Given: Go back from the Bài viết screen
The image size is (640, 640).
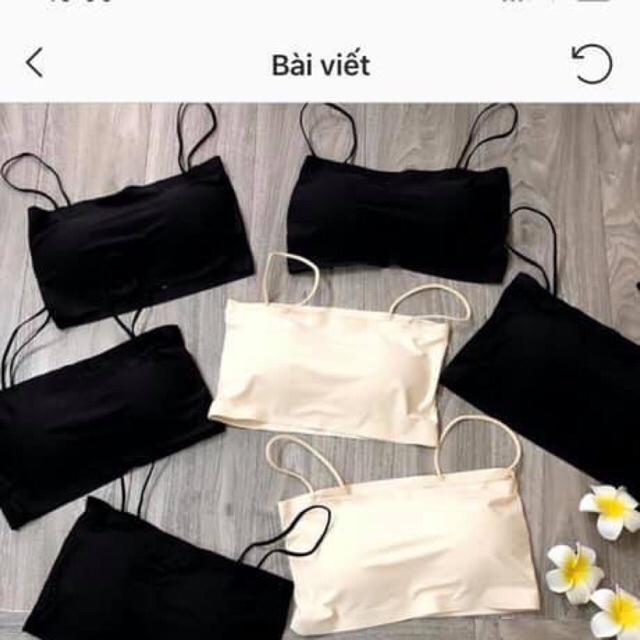Looking at the screenshot, I should 35,64.
